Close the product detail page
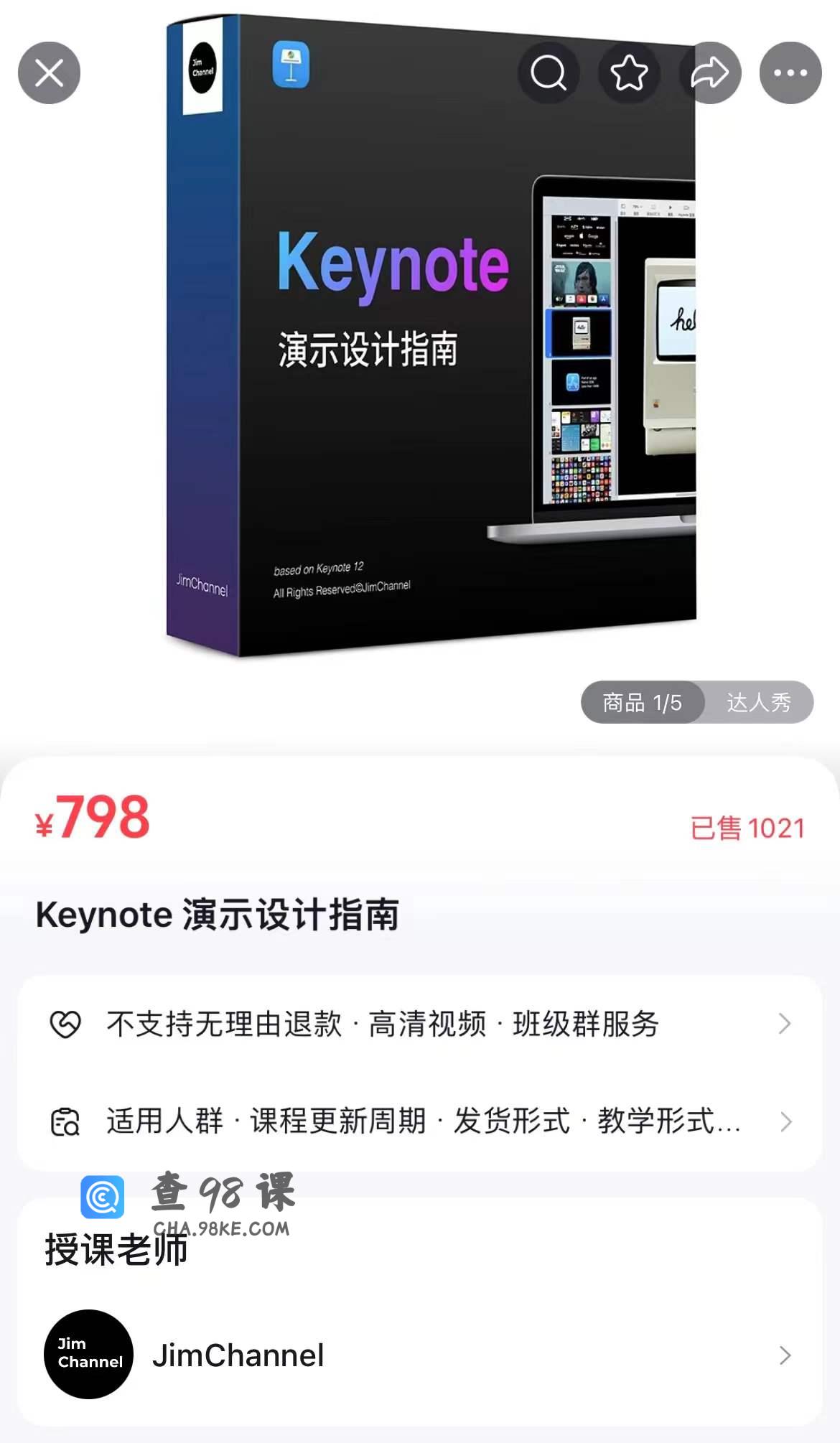840x1443 pixels. [x=49, y=73]
